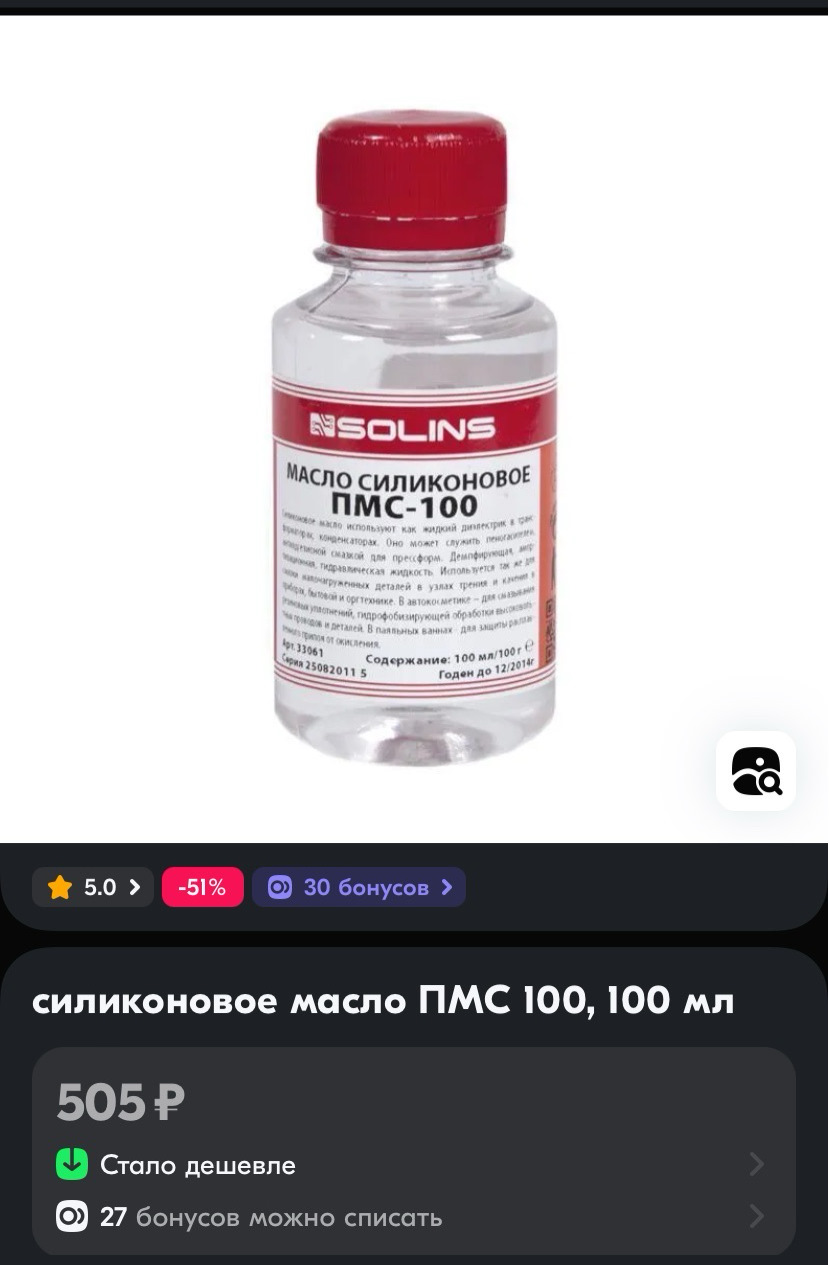View the silicone oil product photo fullscreen
829x1265 pixels.
tap(414, 430)
